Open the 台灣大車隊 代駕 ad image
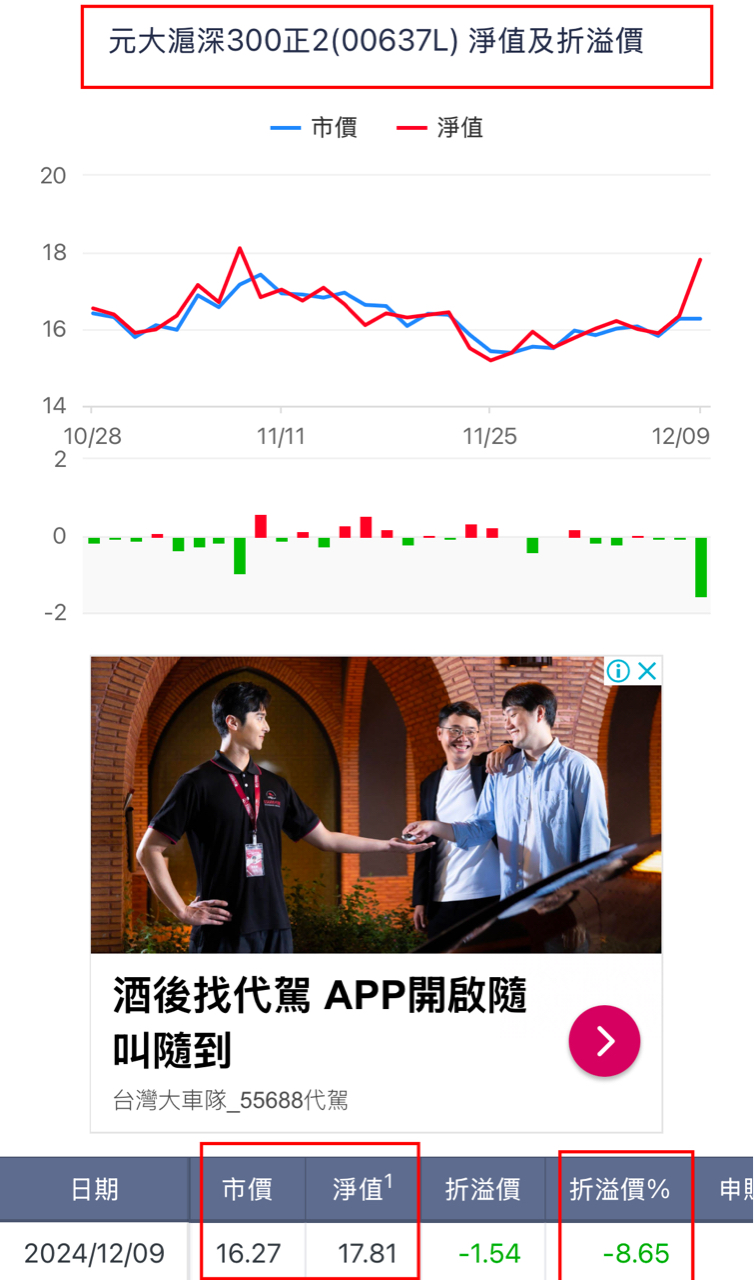 (375, 805)
